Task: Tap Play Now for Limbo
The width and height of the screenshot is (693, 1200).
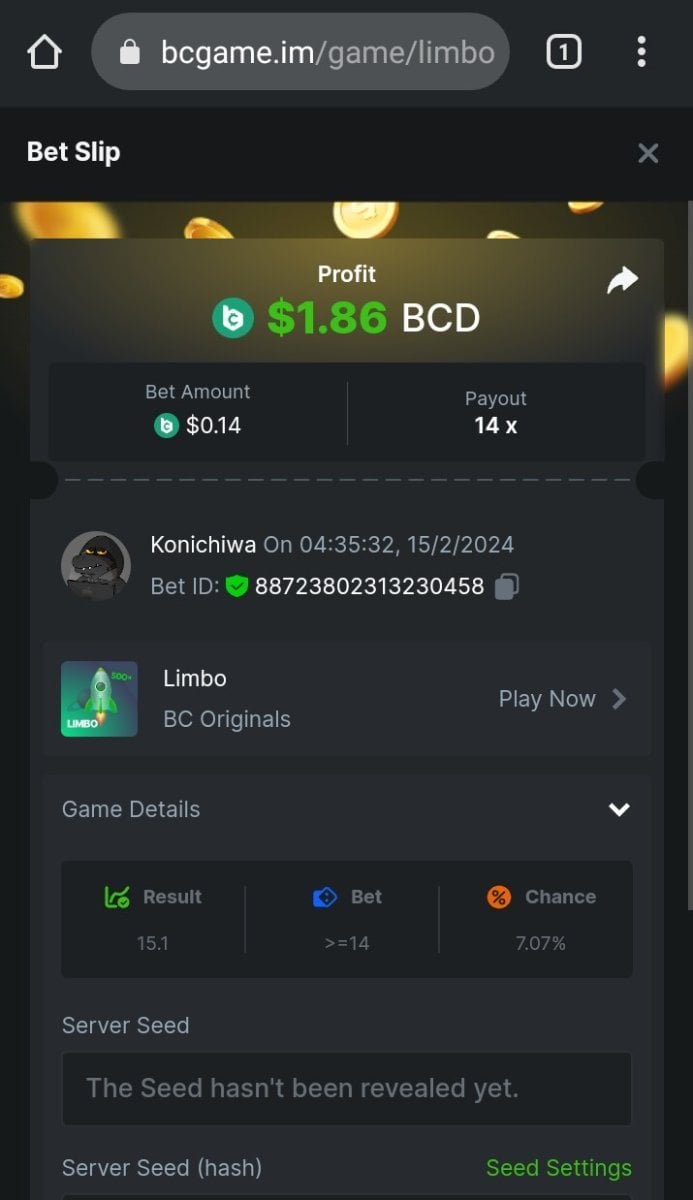Action: click(x=562, y=699)
